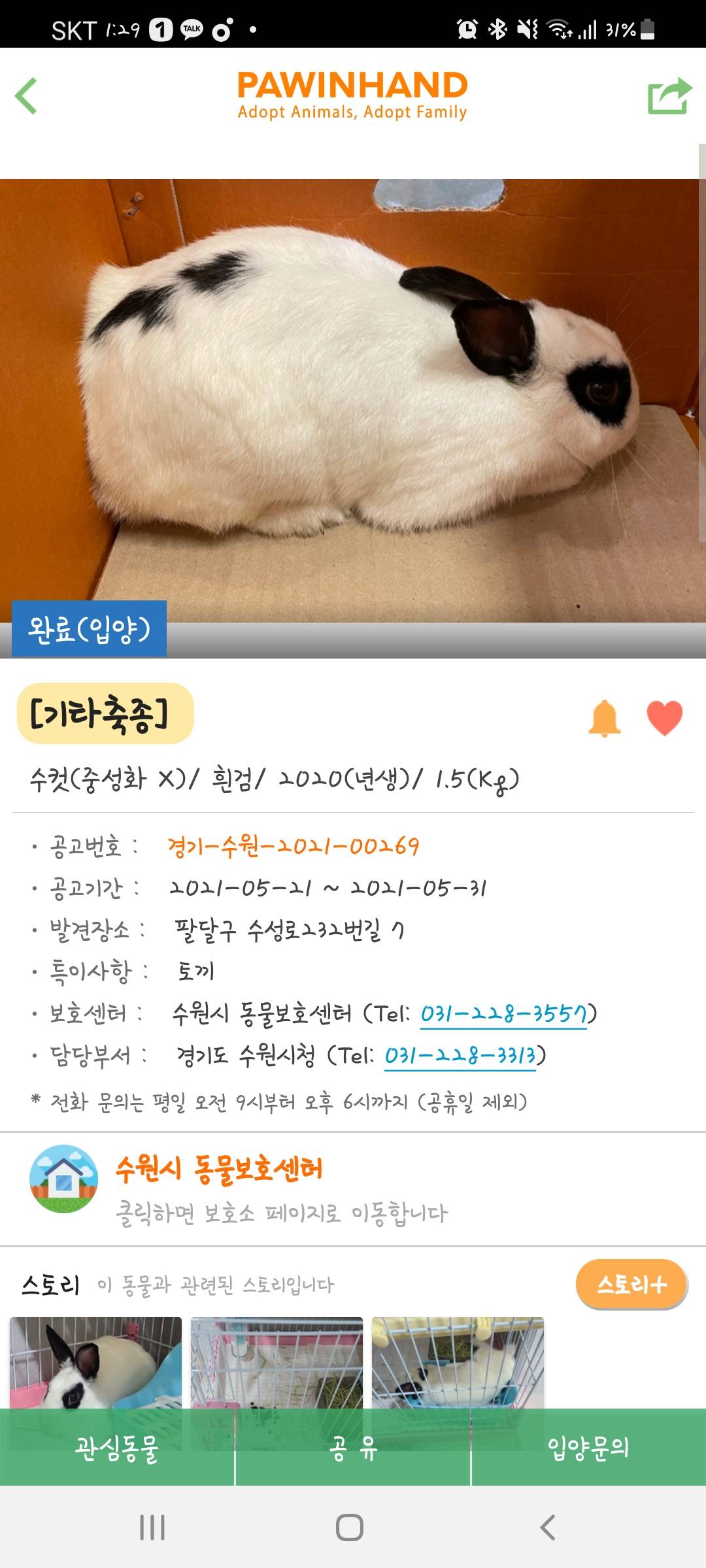Viewport: 706px width, 1568px height.
Task: Toggle the red heart favorite
Action: coord(665,718)
